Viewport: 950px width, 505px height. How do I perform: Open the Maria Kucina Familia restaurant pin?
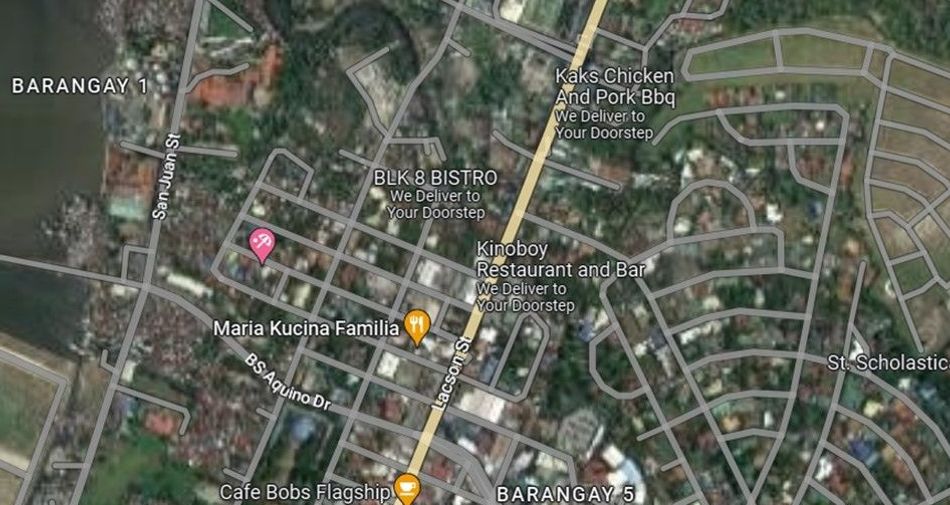coord(417,327)
